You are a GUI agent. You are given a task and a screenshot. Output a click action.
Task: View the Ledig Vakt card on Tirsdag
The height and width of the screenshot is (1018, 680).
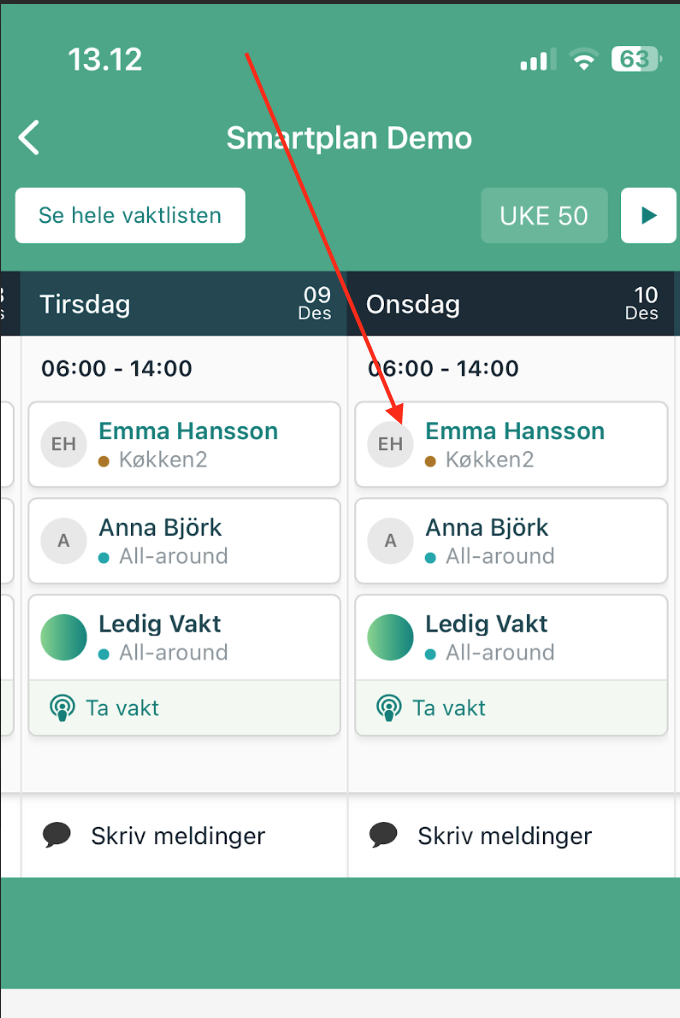coord(184,638)
